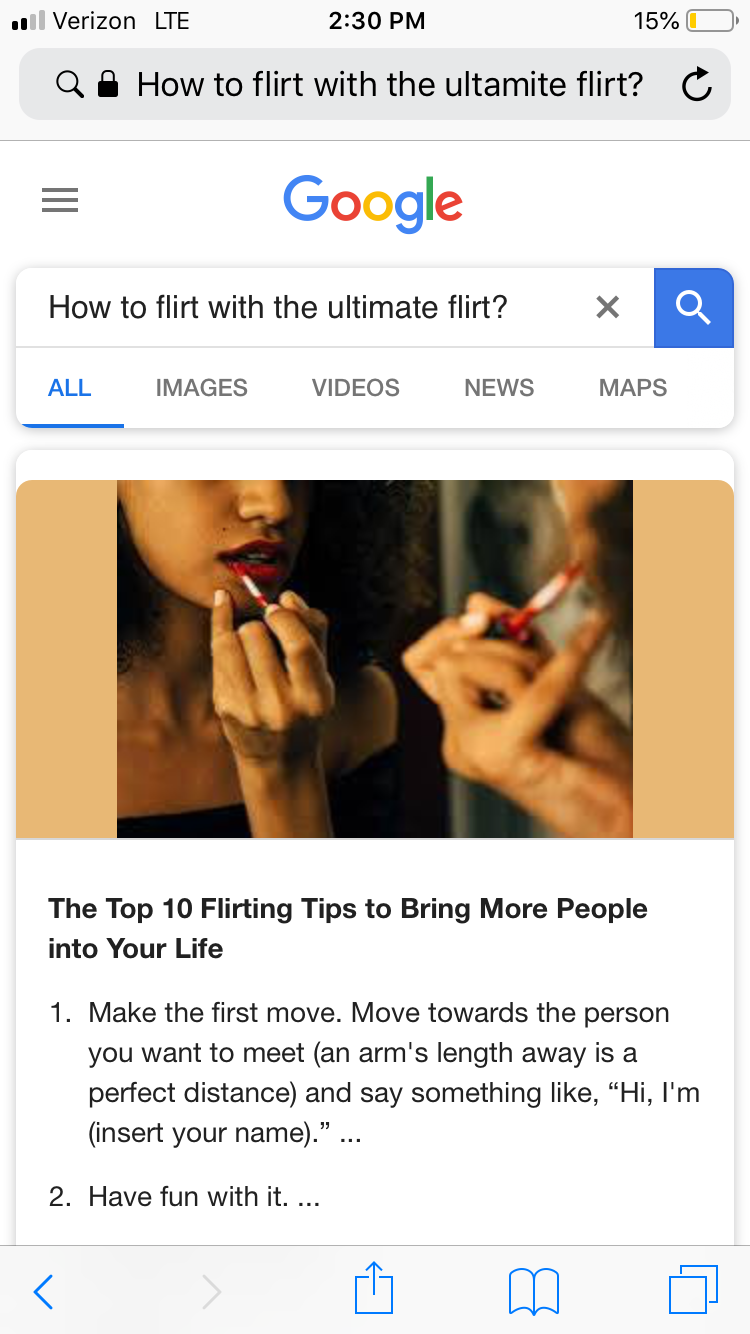Switch to the Videos tab
This screenshot has height=1334, width=750.
[355, 388]
